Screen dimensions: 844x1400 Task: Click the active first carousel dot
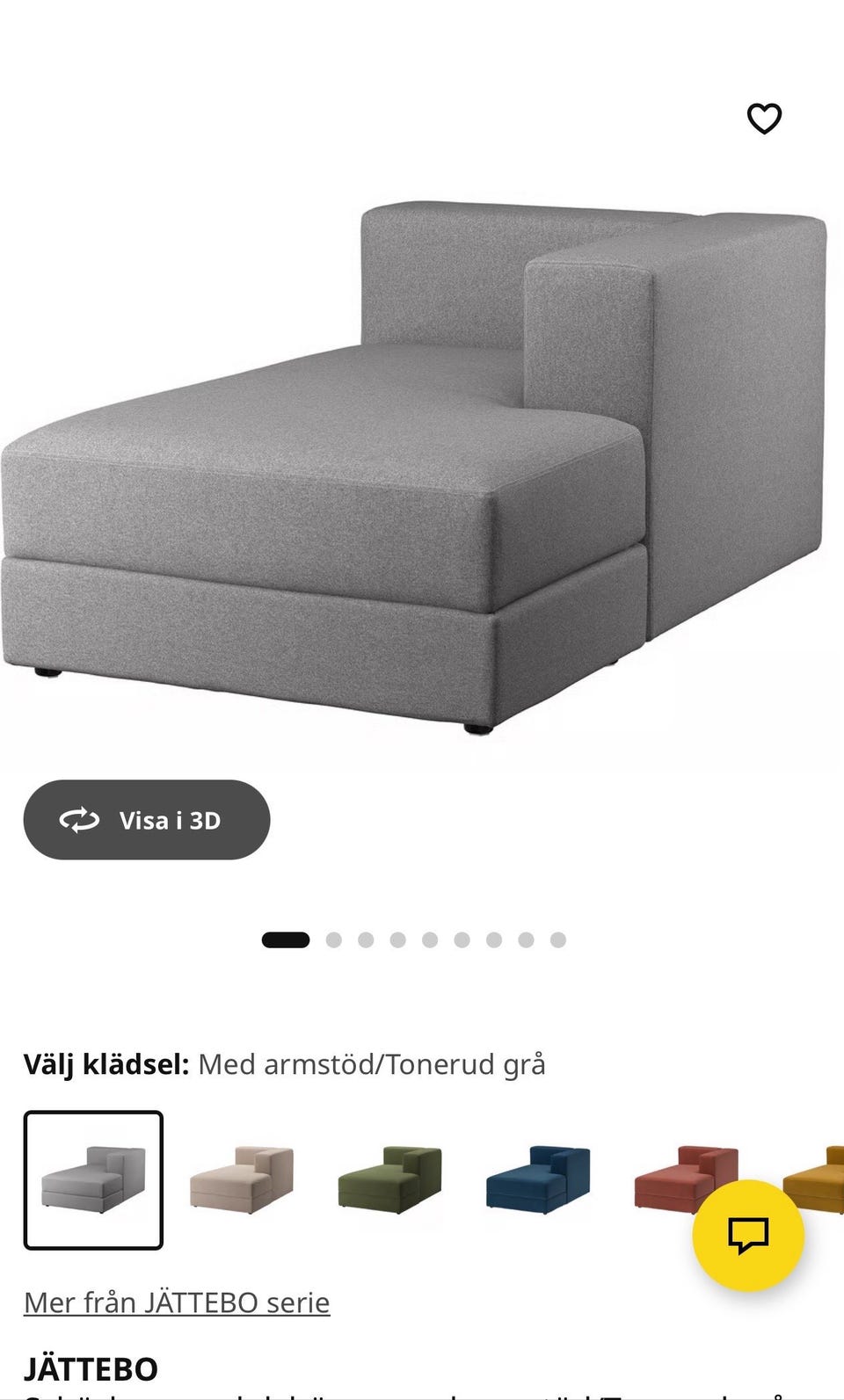[x=284, y=939]
